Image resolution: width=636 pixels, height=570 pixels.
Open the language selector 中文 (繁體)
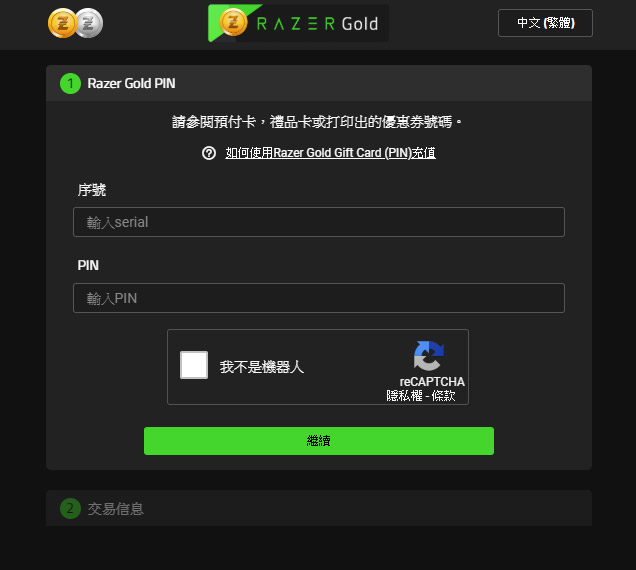pyautogui.click(x=545, y=23)
